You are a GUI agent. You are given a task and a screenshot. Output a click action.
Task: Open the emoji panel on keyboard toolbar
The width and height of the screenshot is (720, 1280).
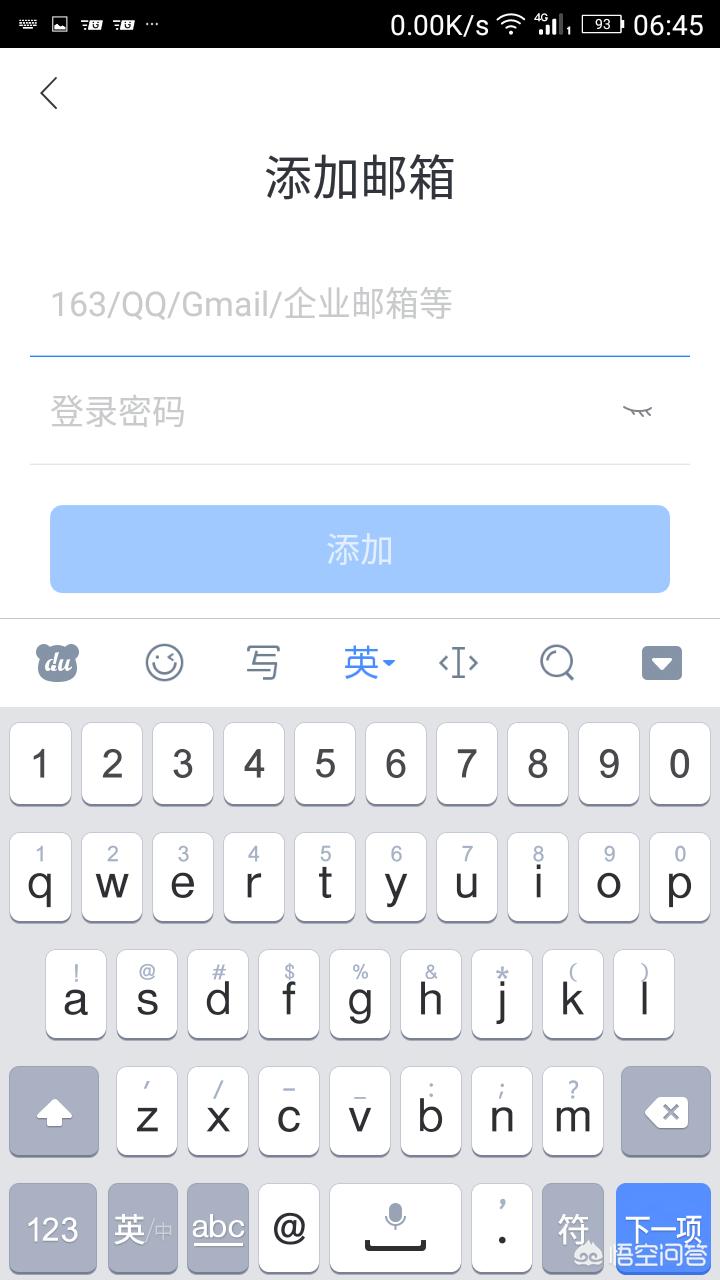[x=164, y=662]
